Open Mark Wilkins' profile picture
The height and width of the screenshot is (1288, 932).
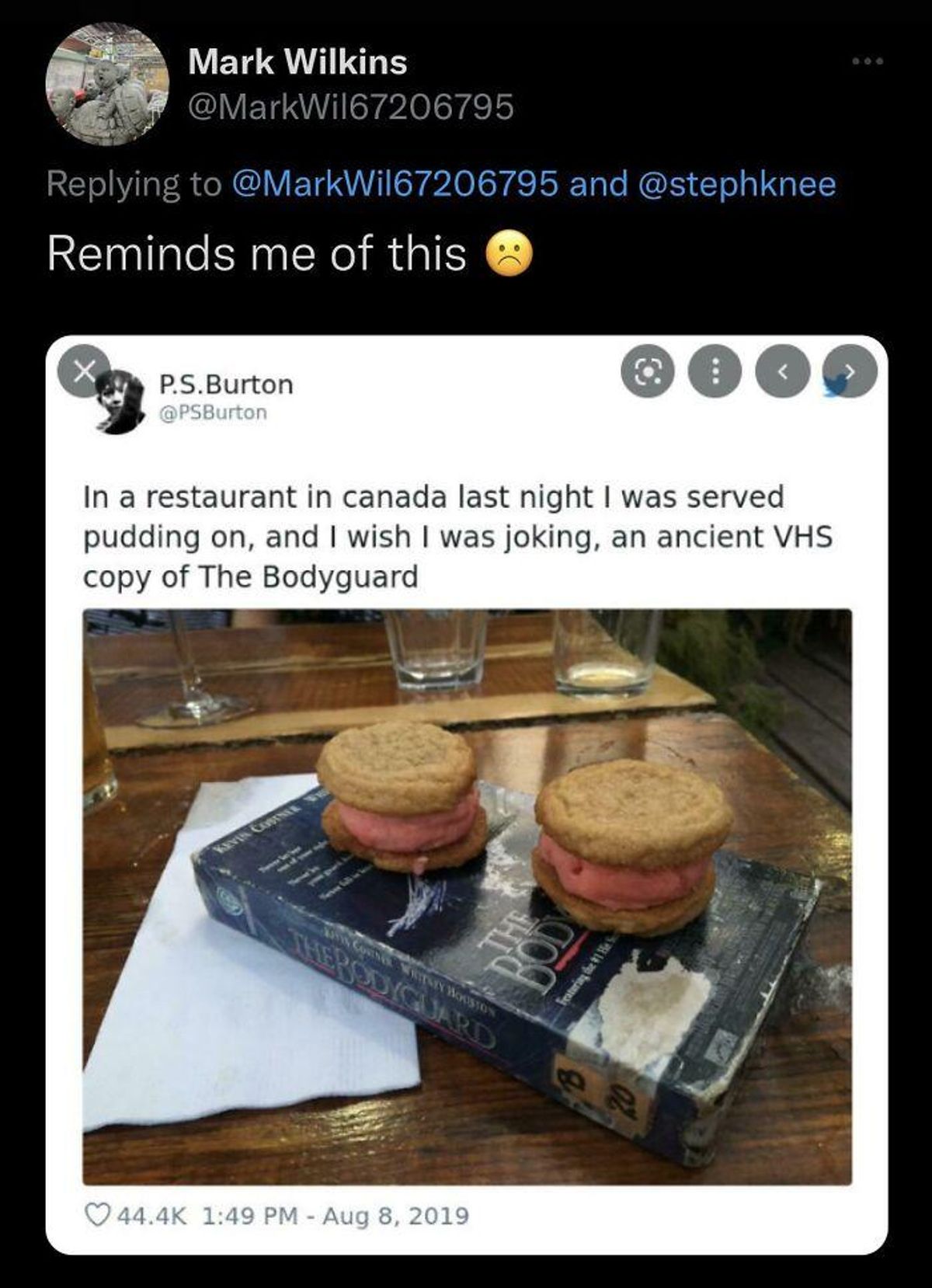(106, 83)
